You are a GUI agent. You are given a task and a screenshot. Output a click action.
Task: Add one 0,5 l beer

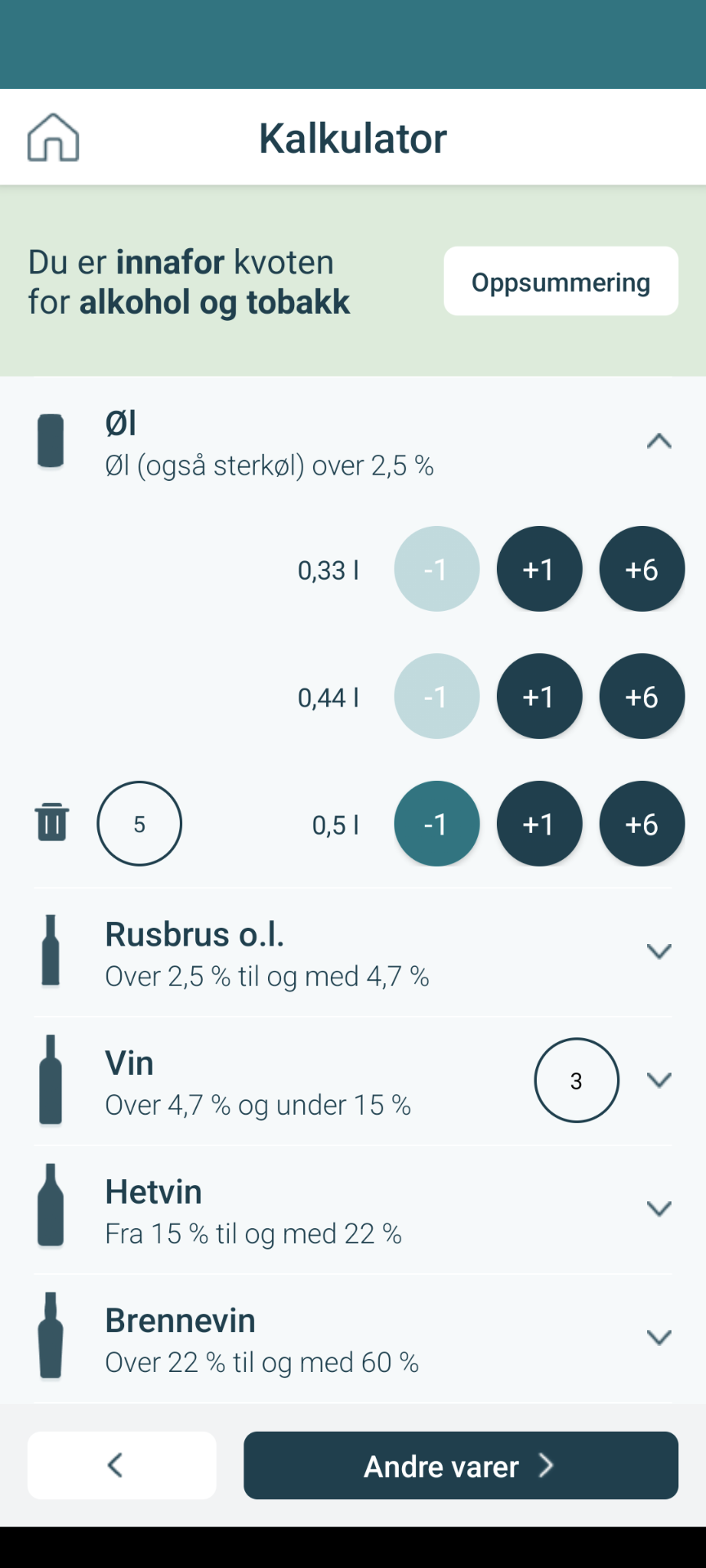[539, 824]
